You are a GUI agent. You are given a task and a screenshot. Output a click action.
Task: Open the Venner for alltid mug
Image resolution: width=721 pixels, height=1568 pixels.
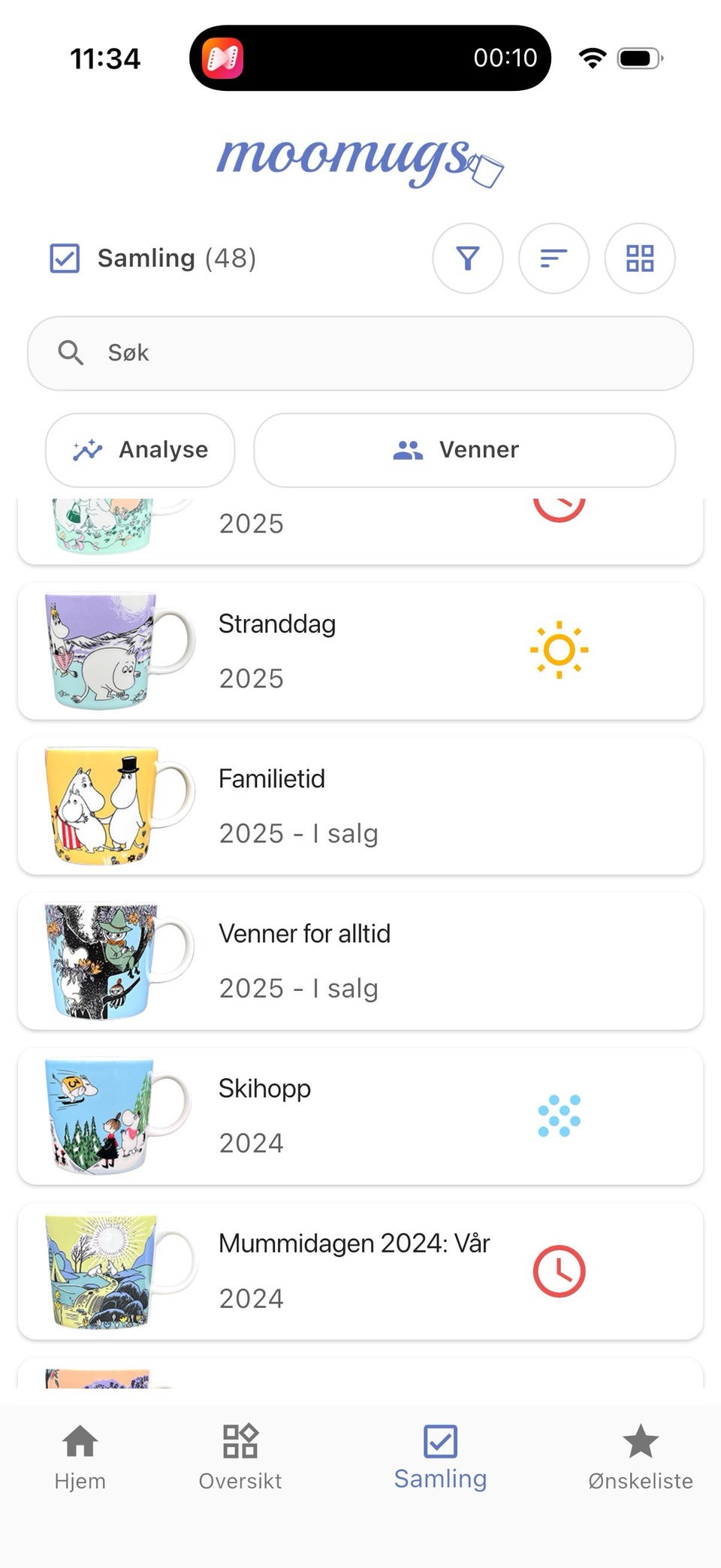click(x=360, y=961)
